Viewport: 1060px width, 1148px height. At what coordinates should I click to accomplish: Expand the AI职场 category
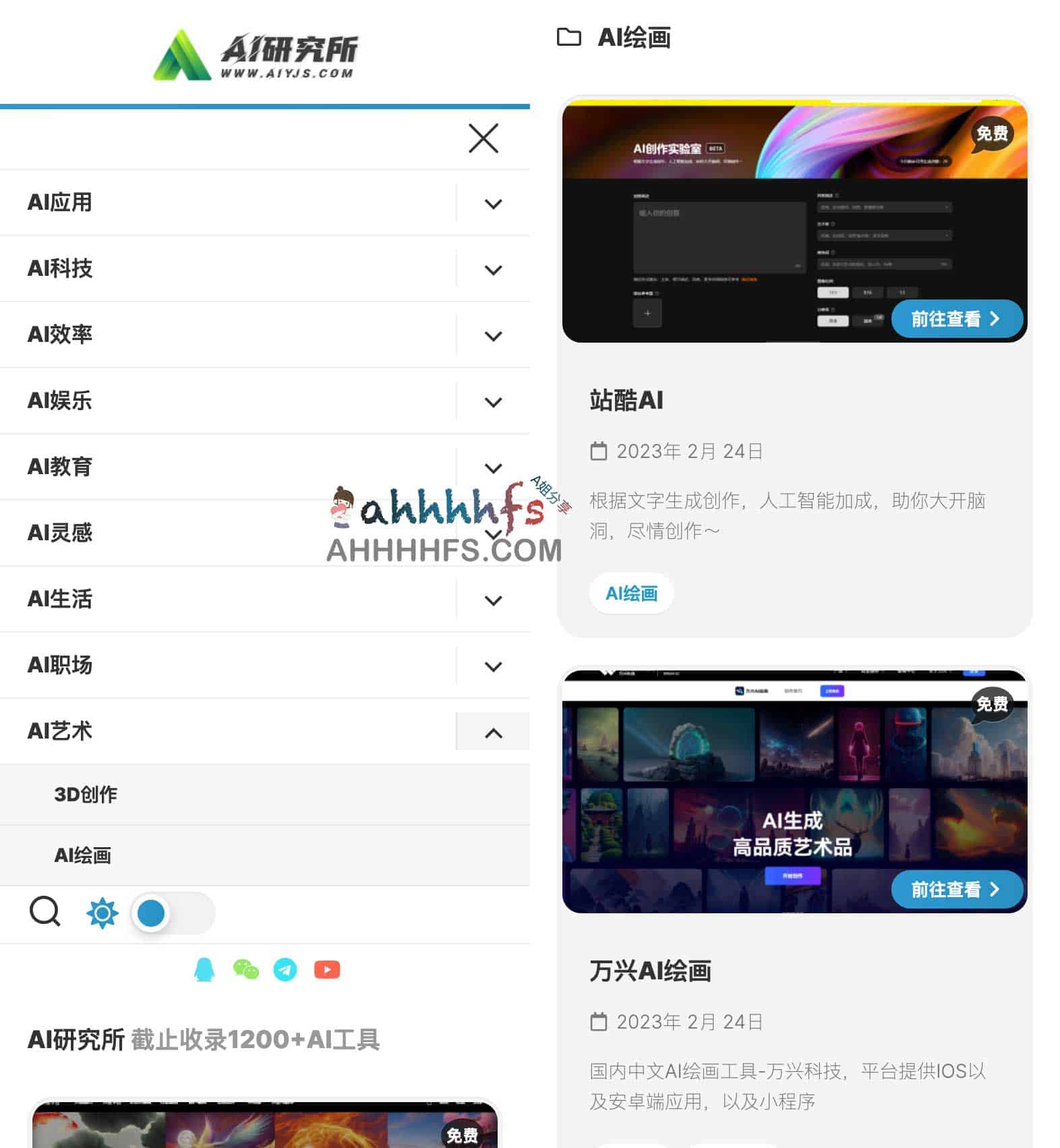[493, 666]
